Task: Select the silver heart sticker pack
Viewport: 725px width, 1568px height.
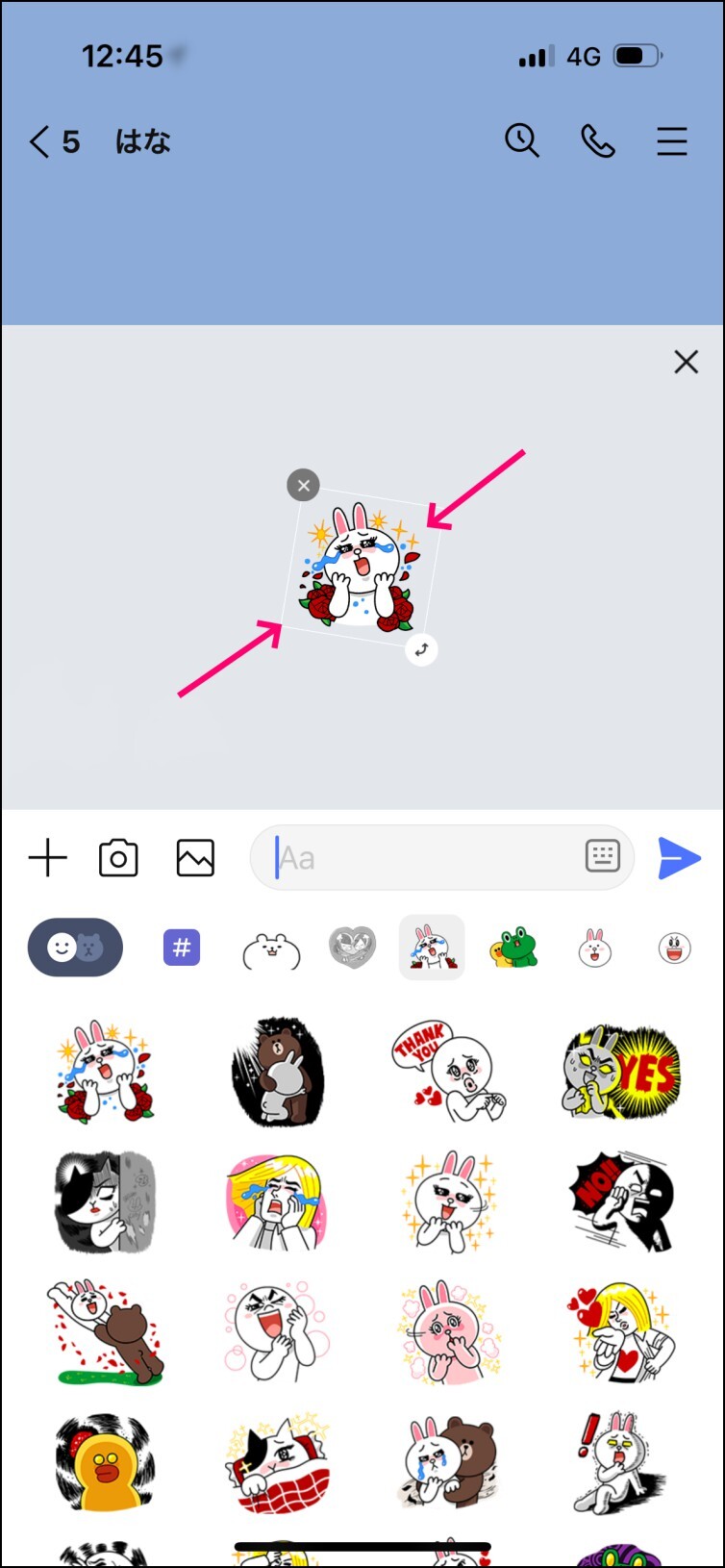Action: point(353,948)
